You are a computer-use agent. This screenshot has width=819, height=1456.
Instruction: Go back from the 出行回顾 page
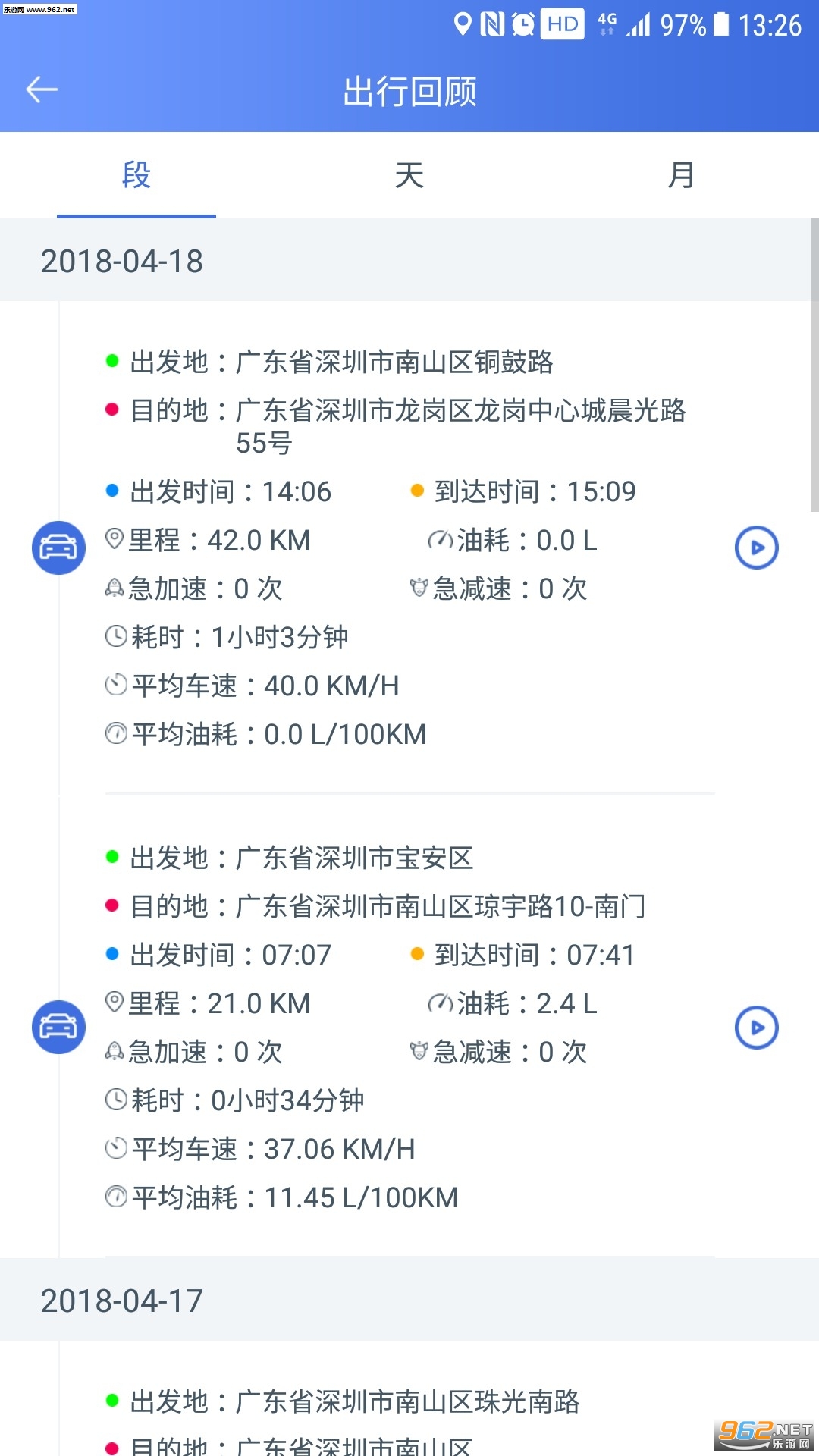[42, 90]
